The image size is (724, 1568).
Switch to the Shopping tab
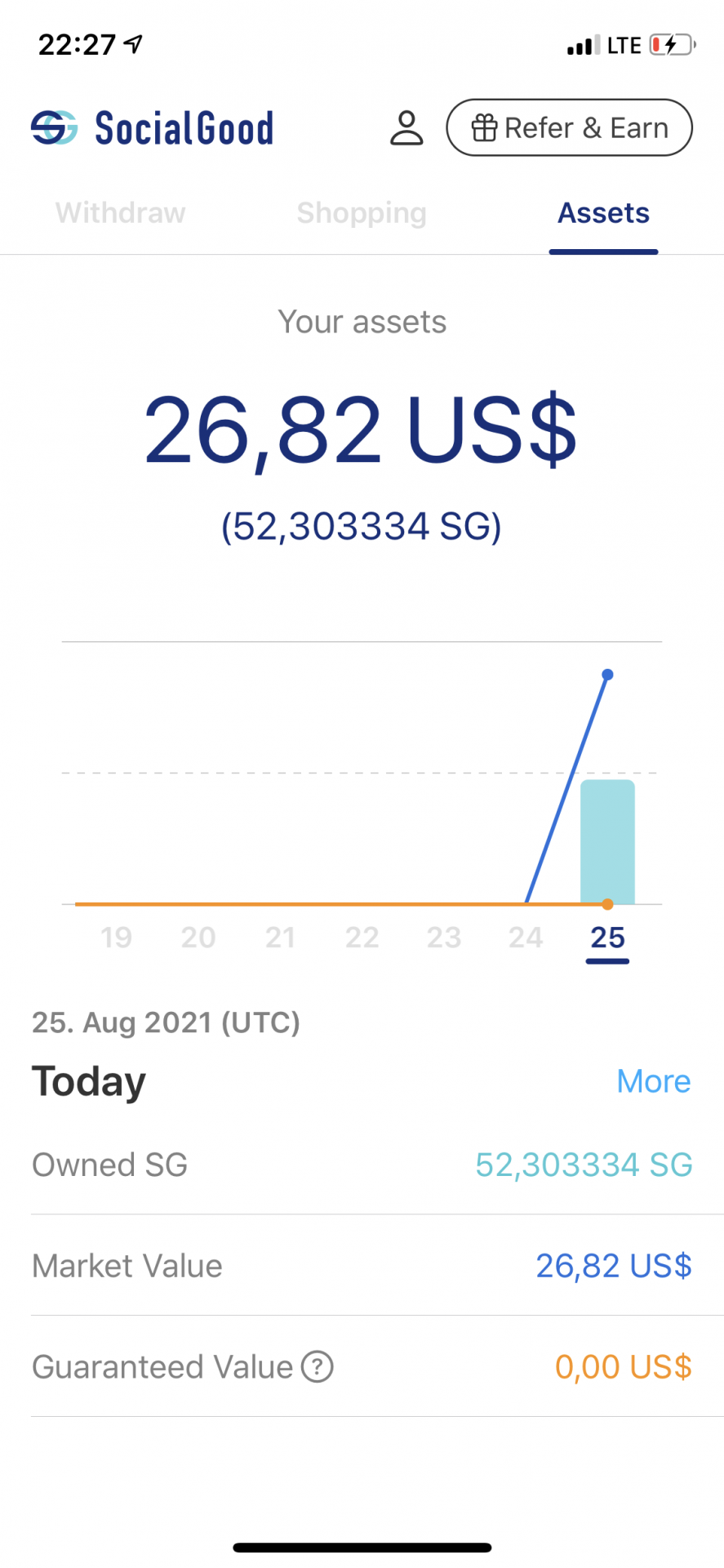coord(362,213)
